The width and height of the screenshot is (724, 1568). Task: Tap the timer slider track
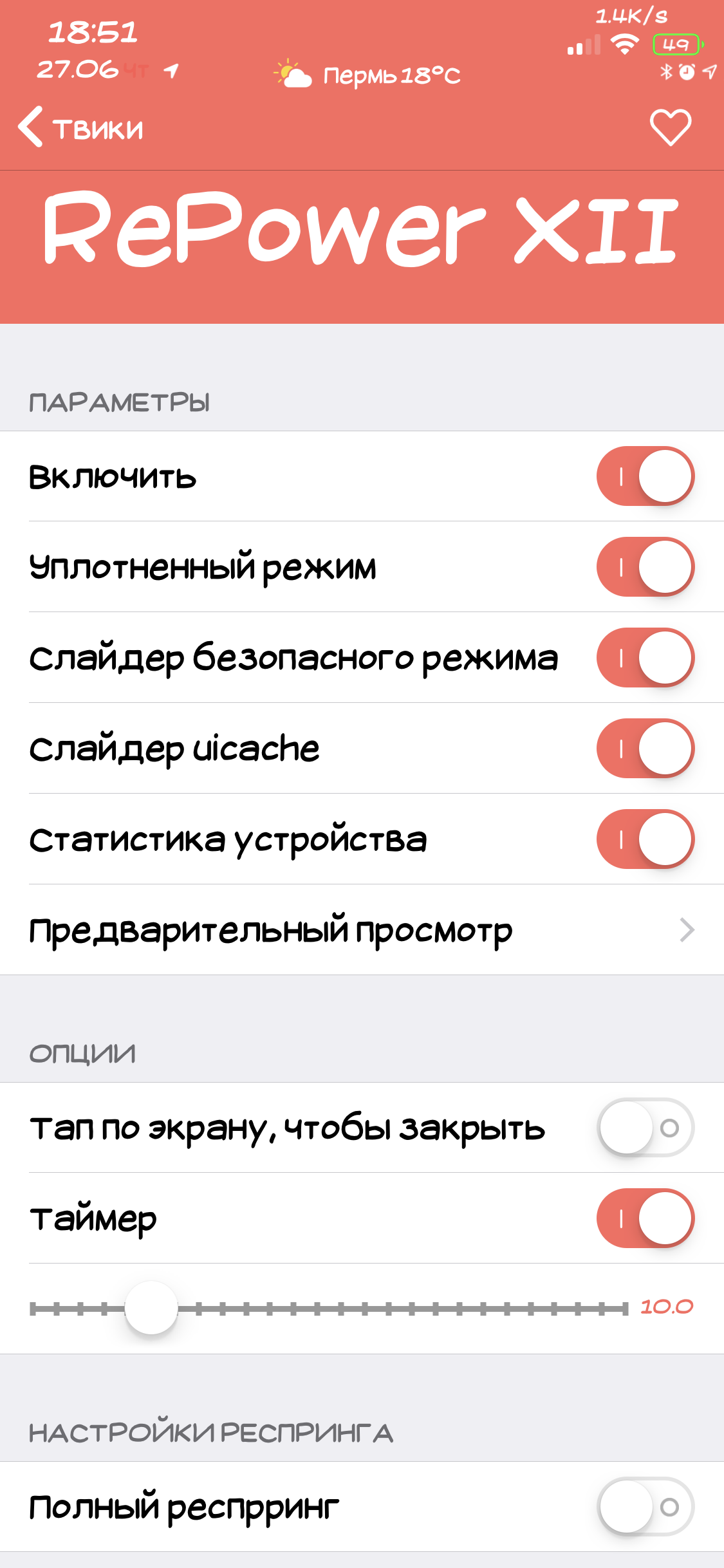pyautogui.click(x=329, y=1309)
